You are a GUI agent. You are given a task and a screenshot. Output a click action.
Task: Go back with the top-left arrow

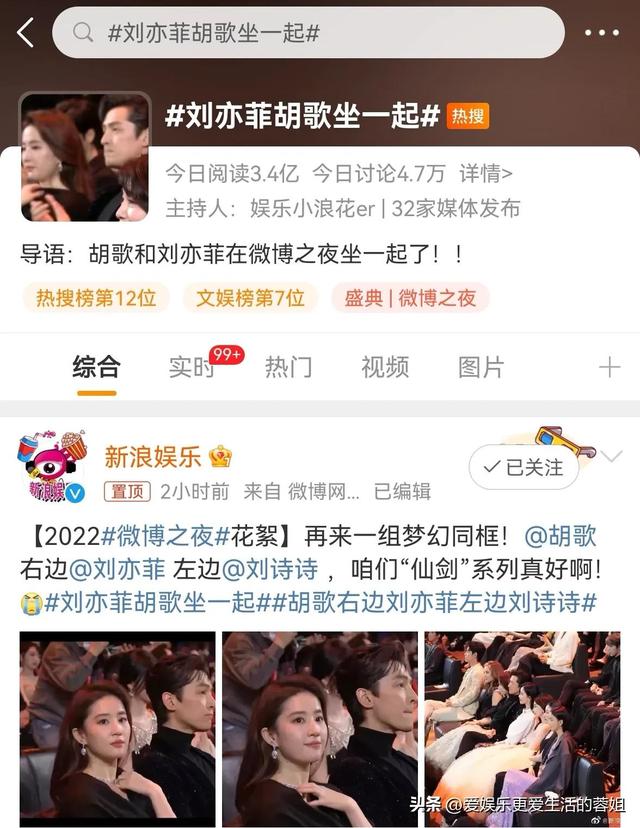pyautogui.click(x=25, y=33)
